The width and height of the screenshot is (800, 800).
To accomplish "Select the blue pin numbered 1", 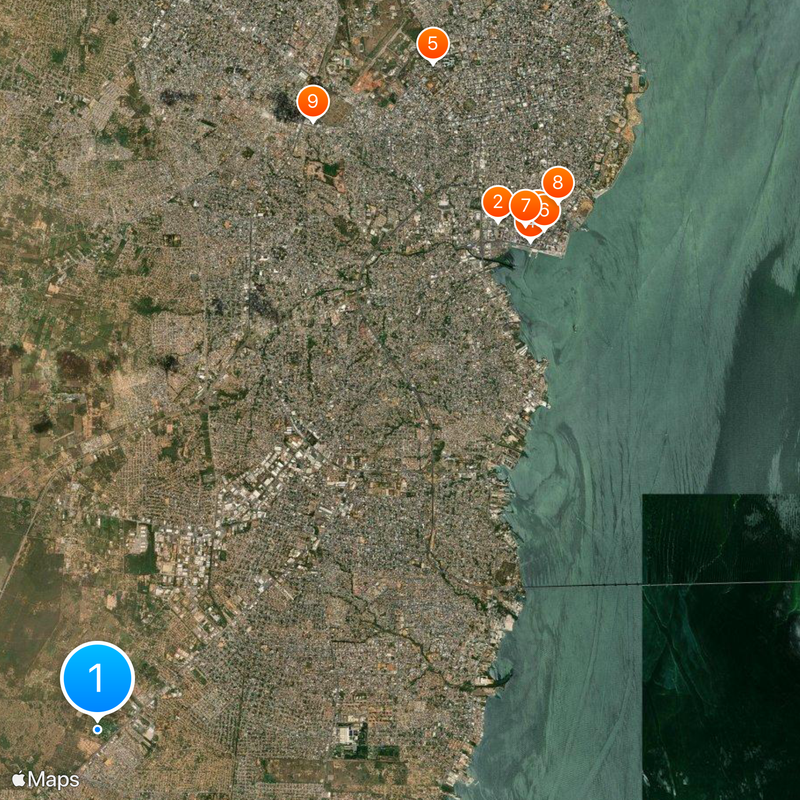I will (97, 678).
